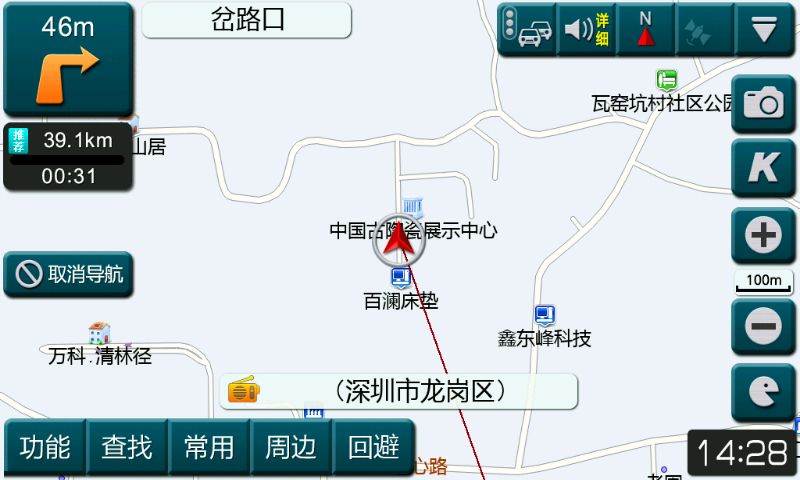Switch map orientation with compass
Screen dimensions: 800x480
click(645, 30)
